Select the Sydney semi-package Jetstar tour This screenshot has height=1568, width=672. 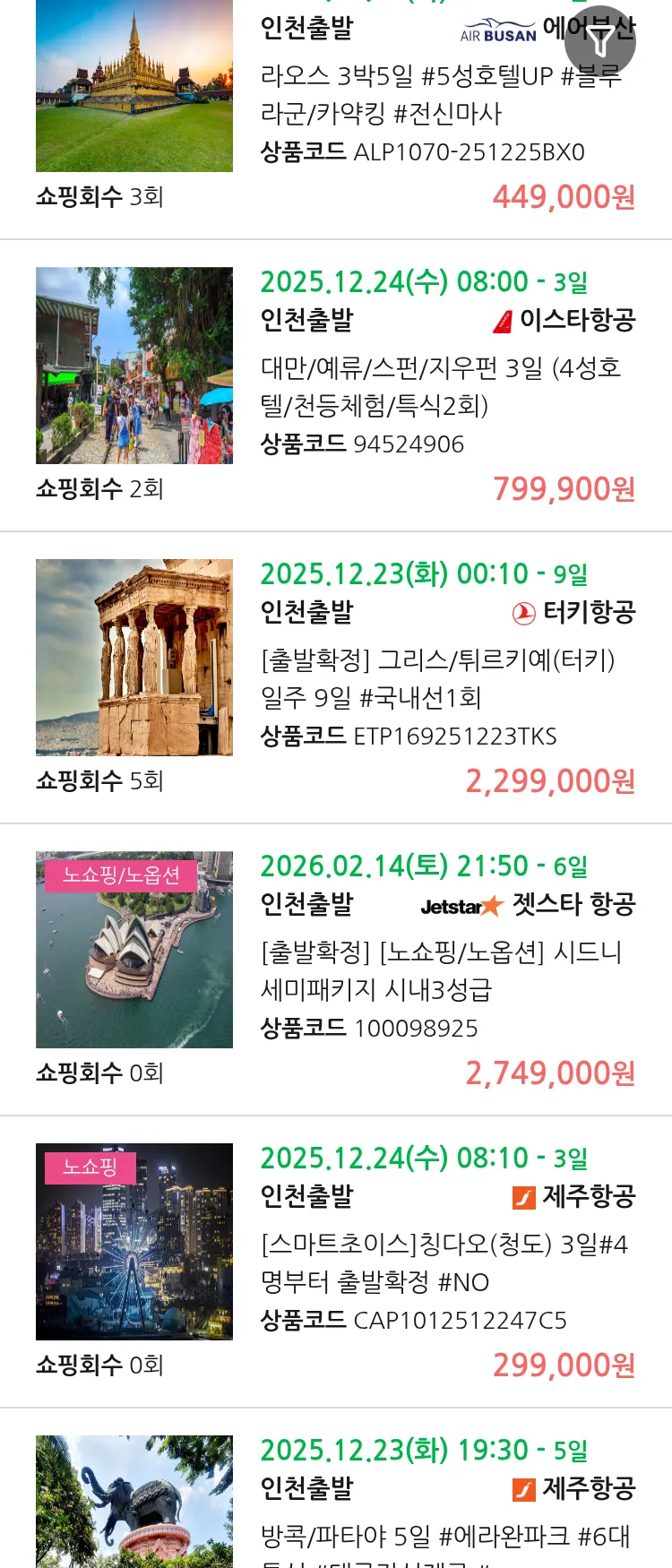[x=441, y=970]
